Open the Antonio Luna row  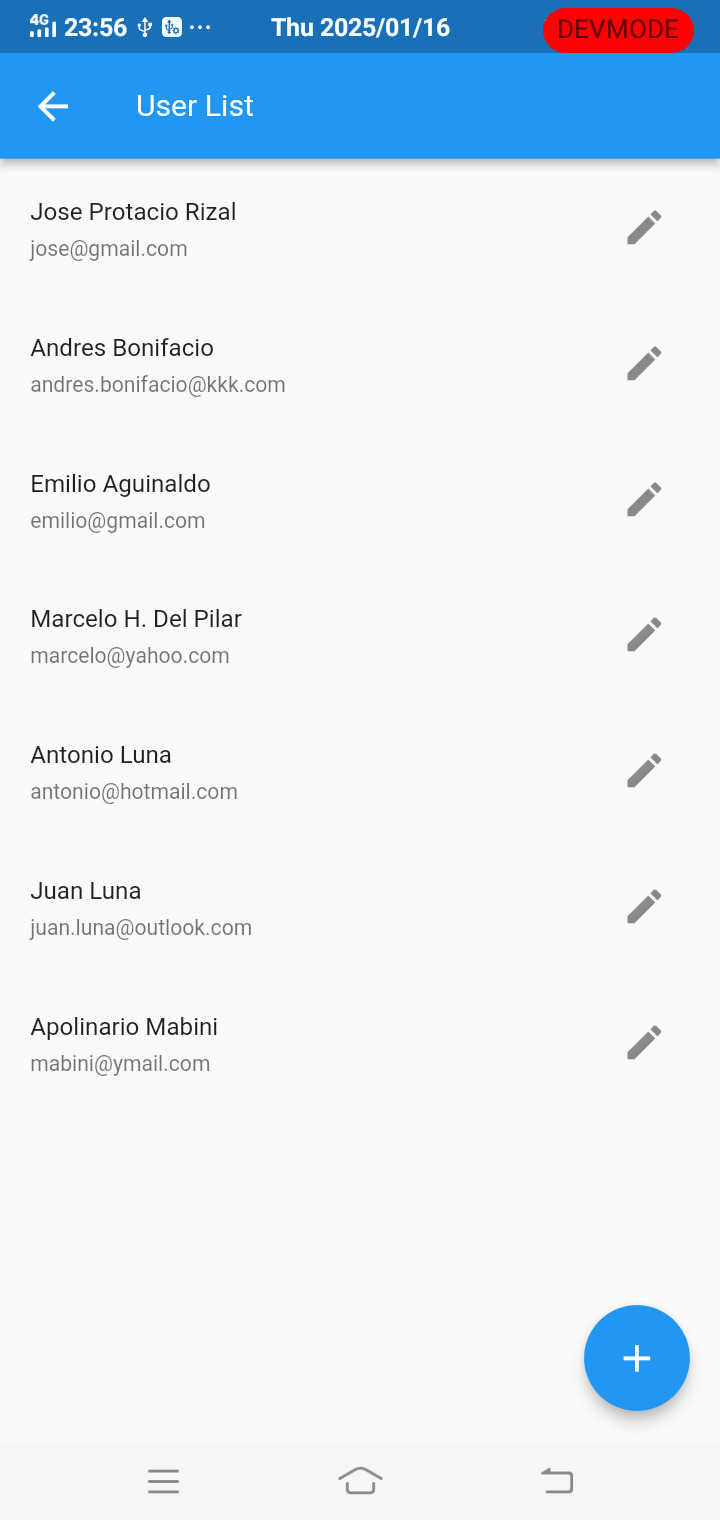coord(250,772)
